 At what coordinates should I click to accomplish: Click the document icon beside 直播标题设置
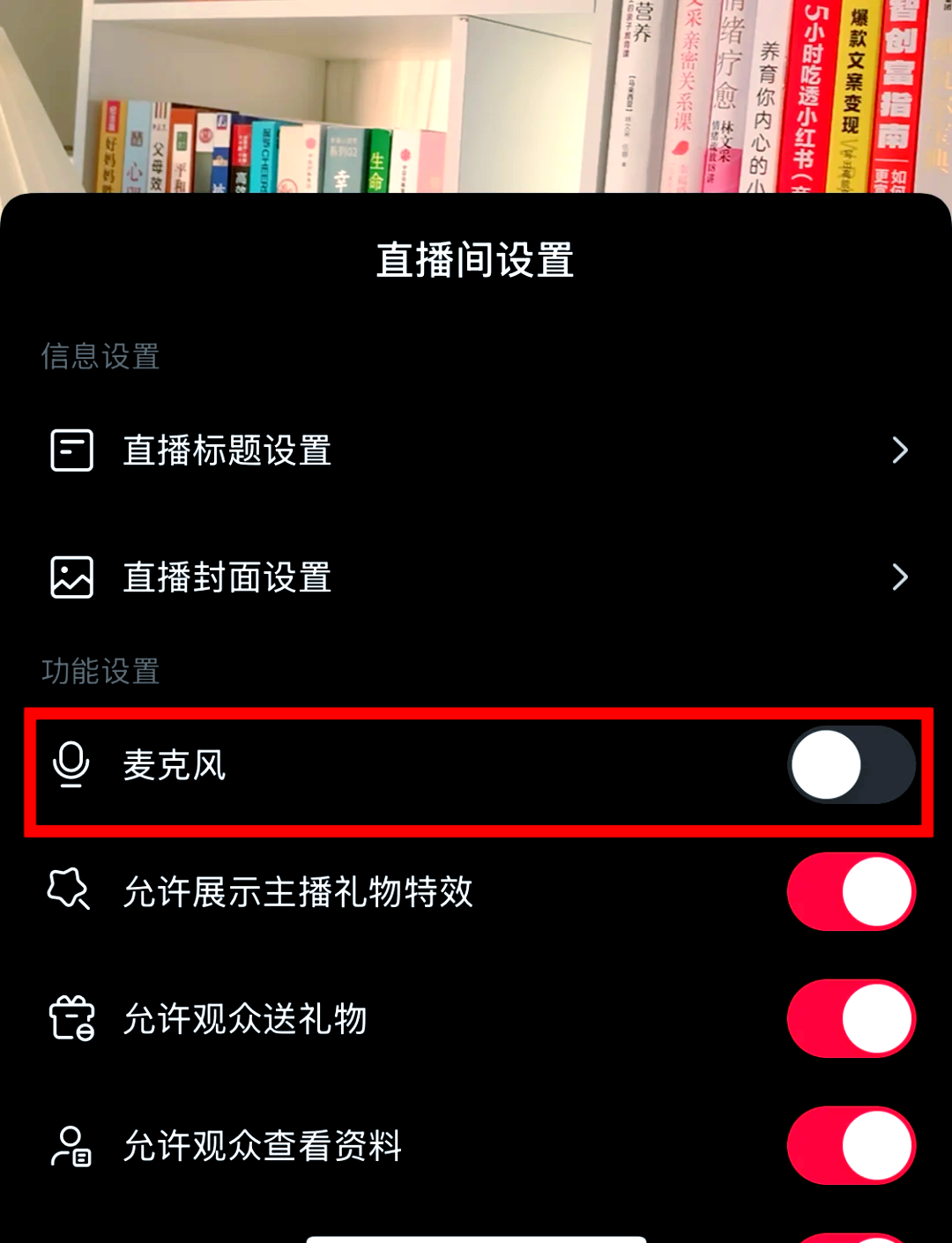tap(71, 450)
